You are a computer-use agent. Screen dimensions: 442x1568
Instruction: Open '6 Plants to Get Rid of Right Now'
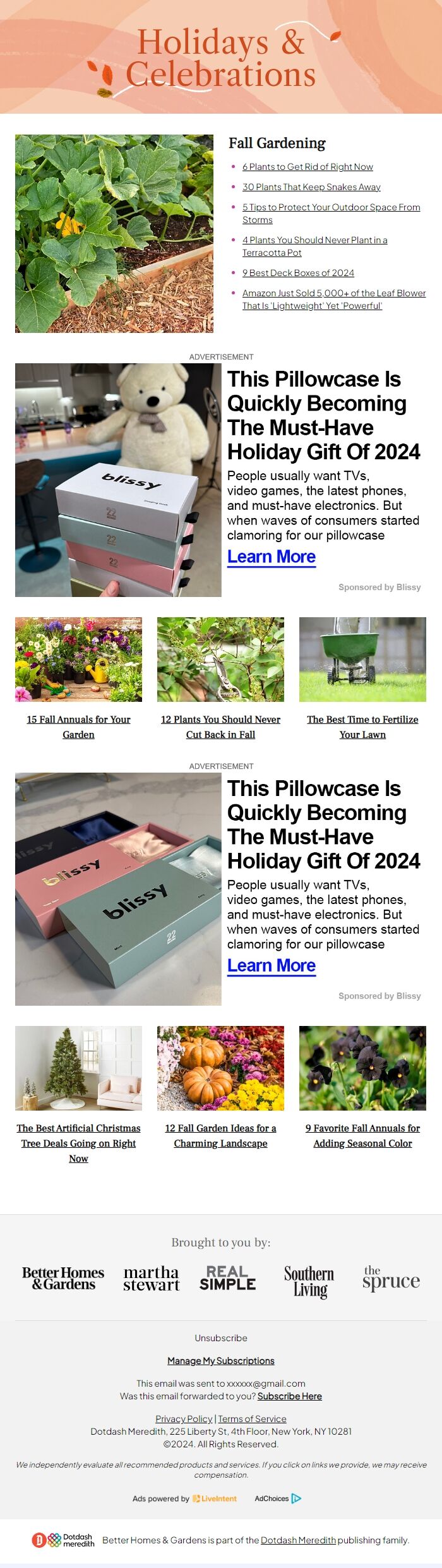pyautogui.click(x=308, y=167)
